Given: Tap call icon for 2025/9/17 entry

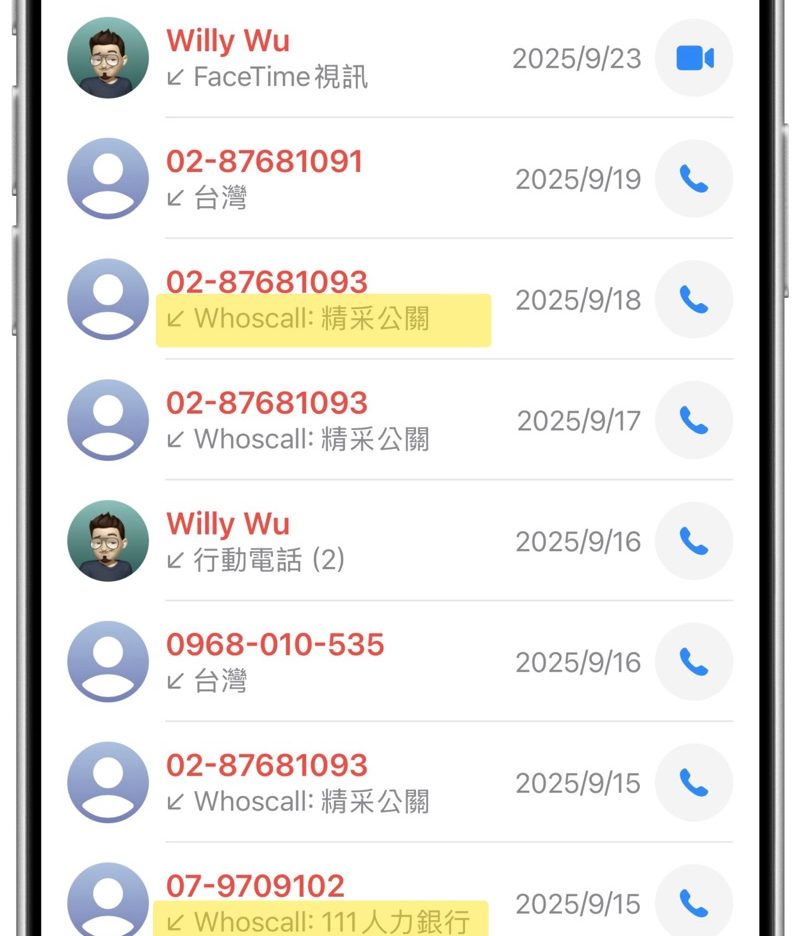Looking at the screenshot, I should click(693, 420).
